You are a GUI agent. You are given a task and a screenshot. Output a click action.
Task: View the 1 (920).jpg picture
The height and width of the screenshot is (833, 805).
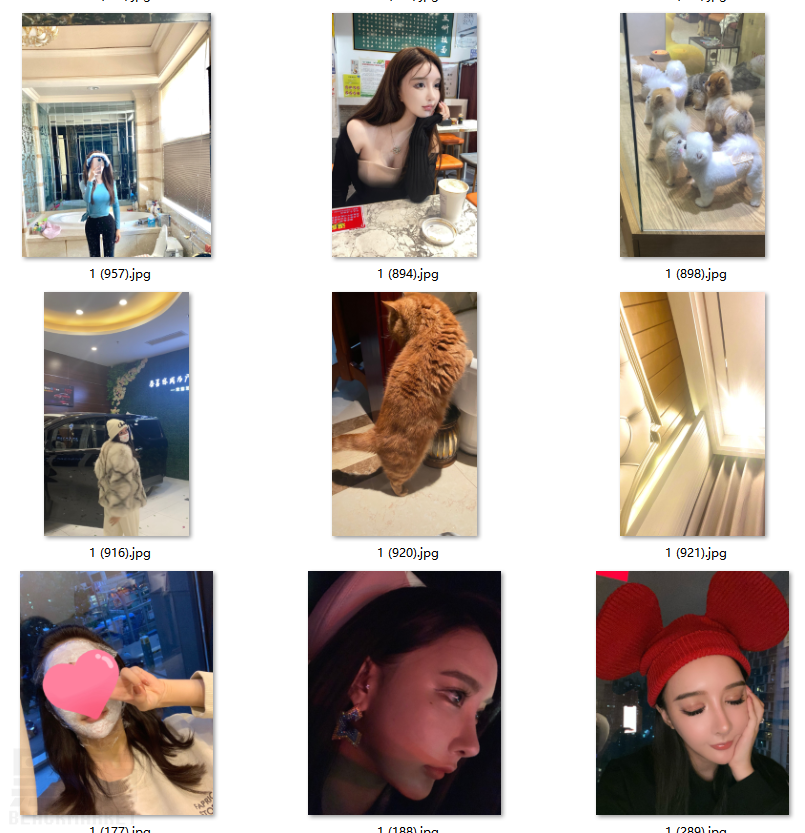click(x=404, y=414)
